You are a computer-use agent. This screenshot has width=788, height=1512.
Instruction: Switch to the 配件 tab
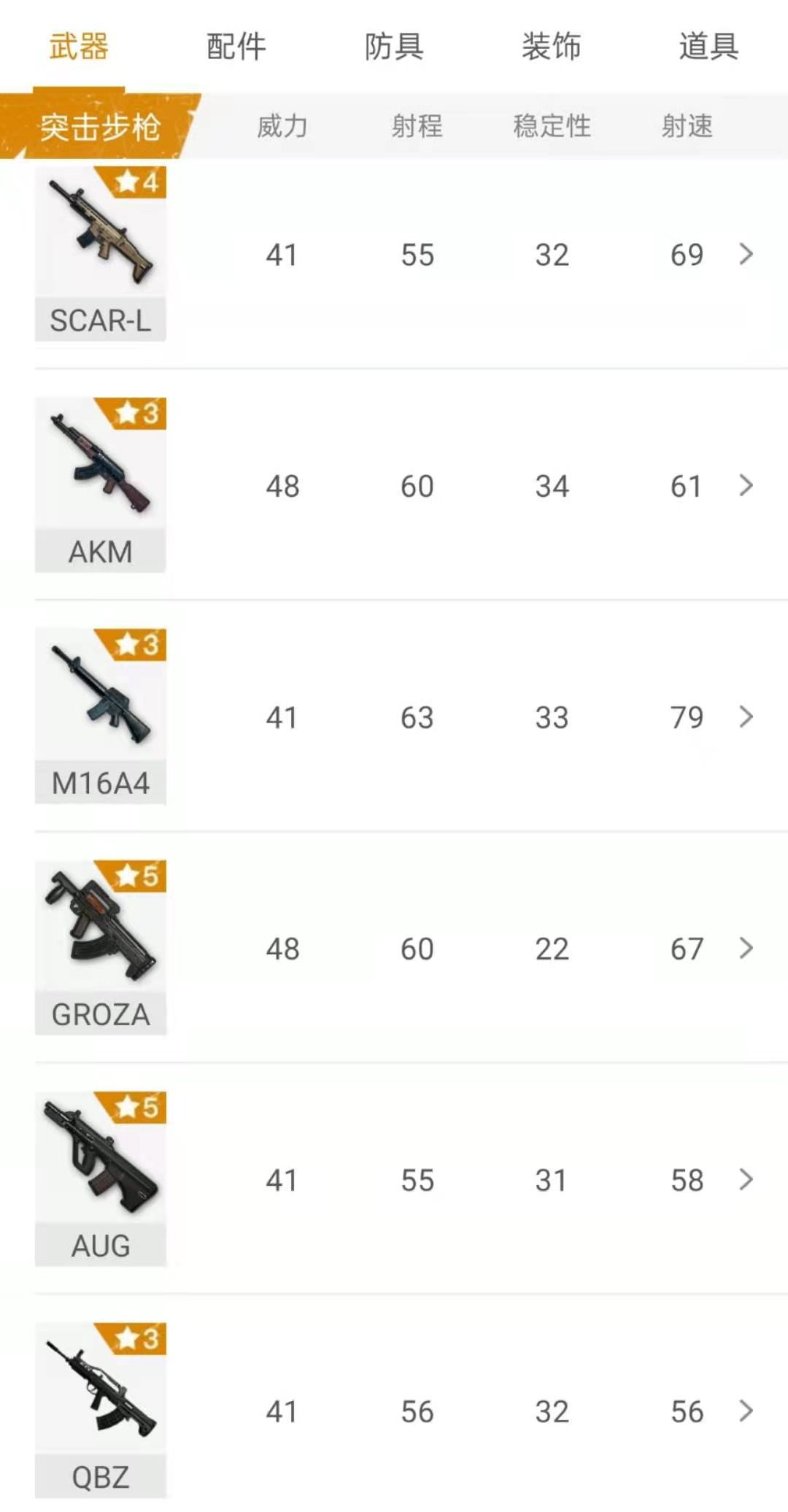tap(236, 47)
